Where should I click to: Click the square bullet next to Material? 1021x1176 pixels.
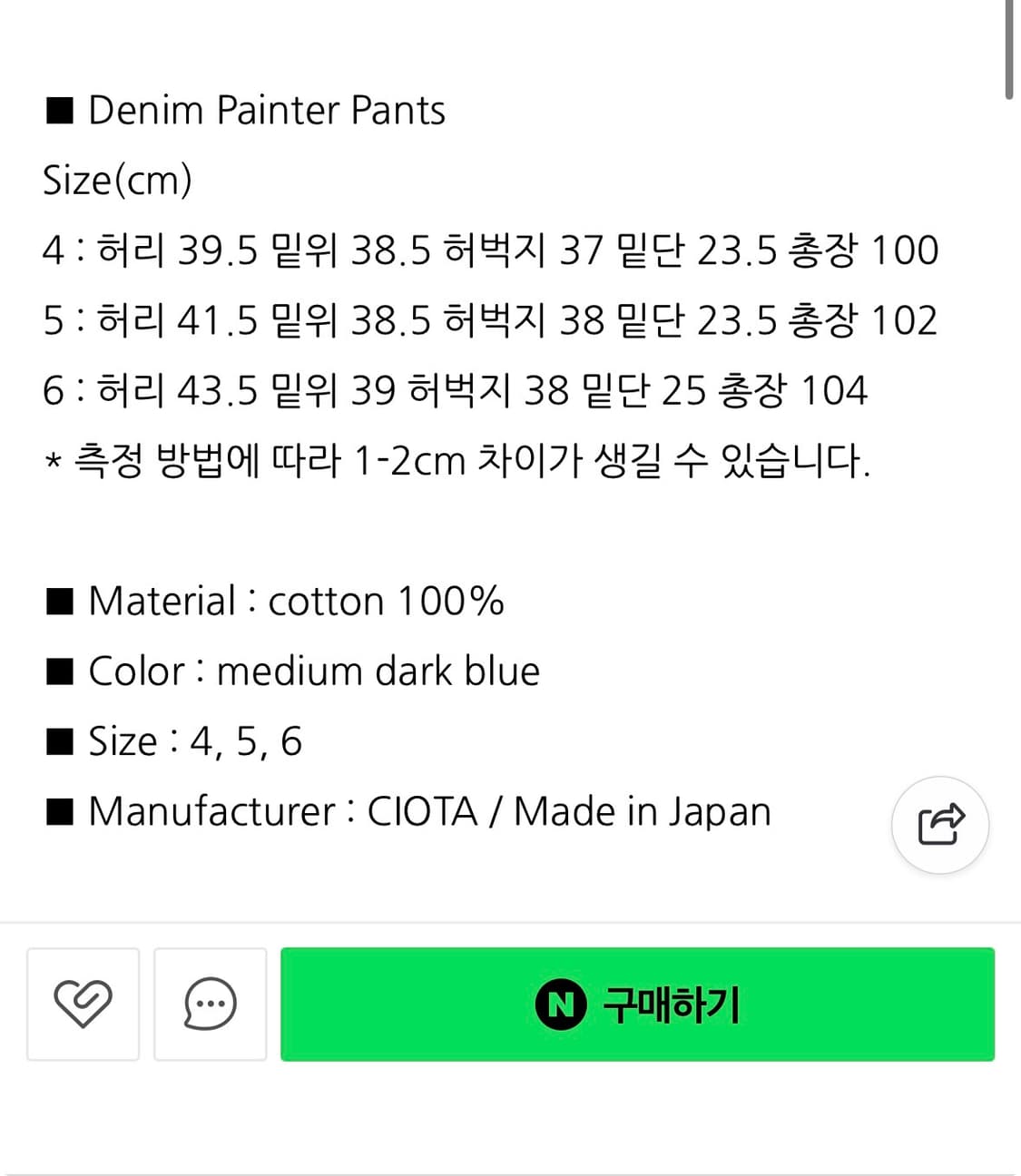coord(58,599)
